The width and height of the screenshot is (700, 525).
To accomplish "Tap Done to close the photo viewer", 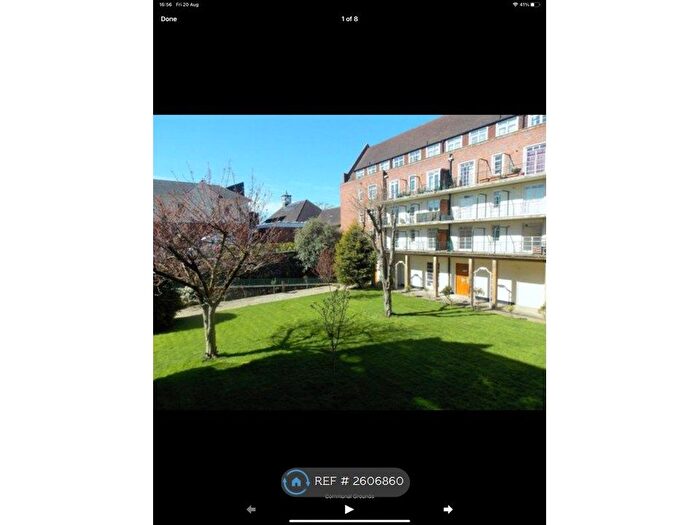I will click(169, 19).
